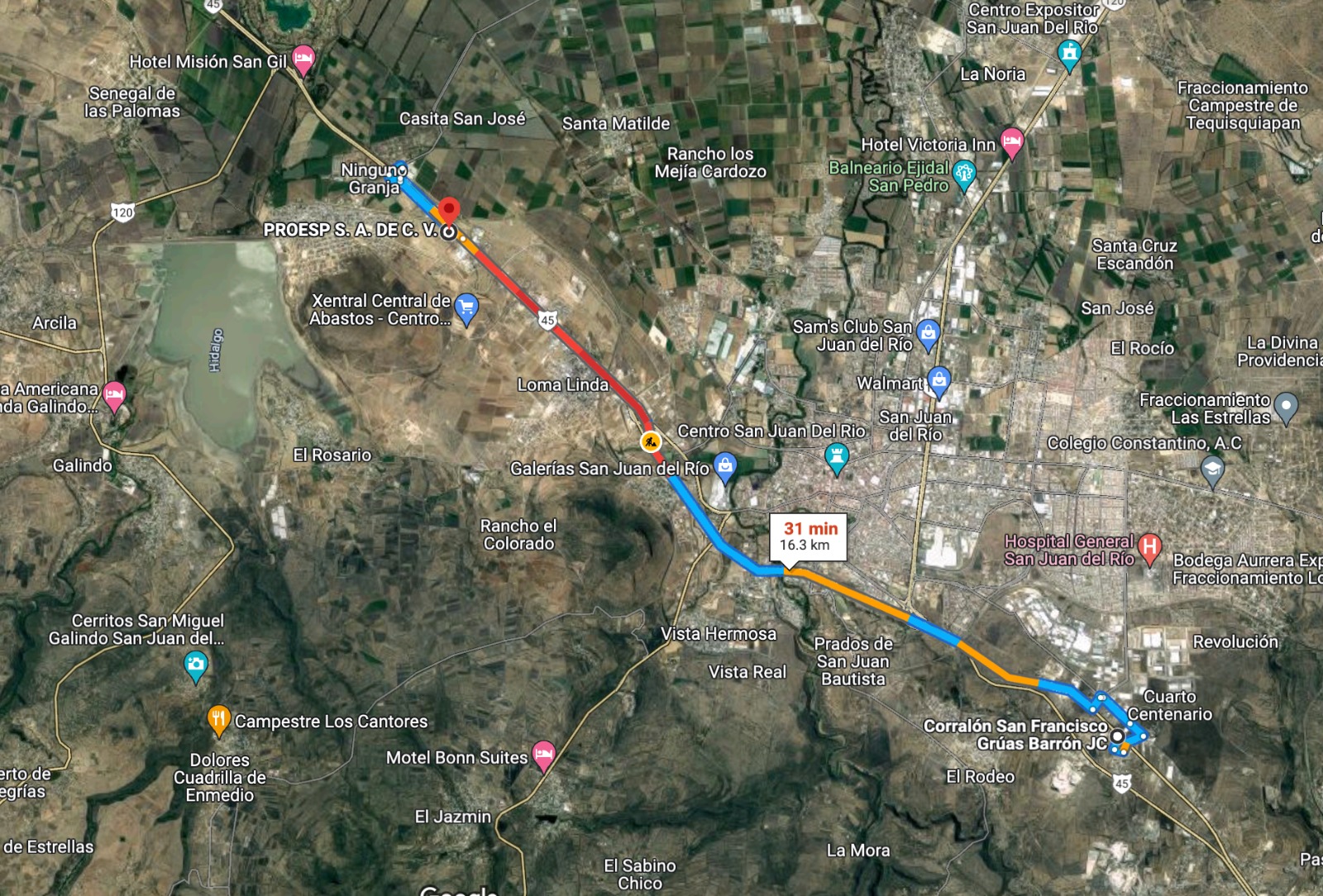The height and width of the screenshot is (896, 1323).
Task: Open the Motel Bonn Suites pin
Action: pyautogui.click(x=543, y=754)
